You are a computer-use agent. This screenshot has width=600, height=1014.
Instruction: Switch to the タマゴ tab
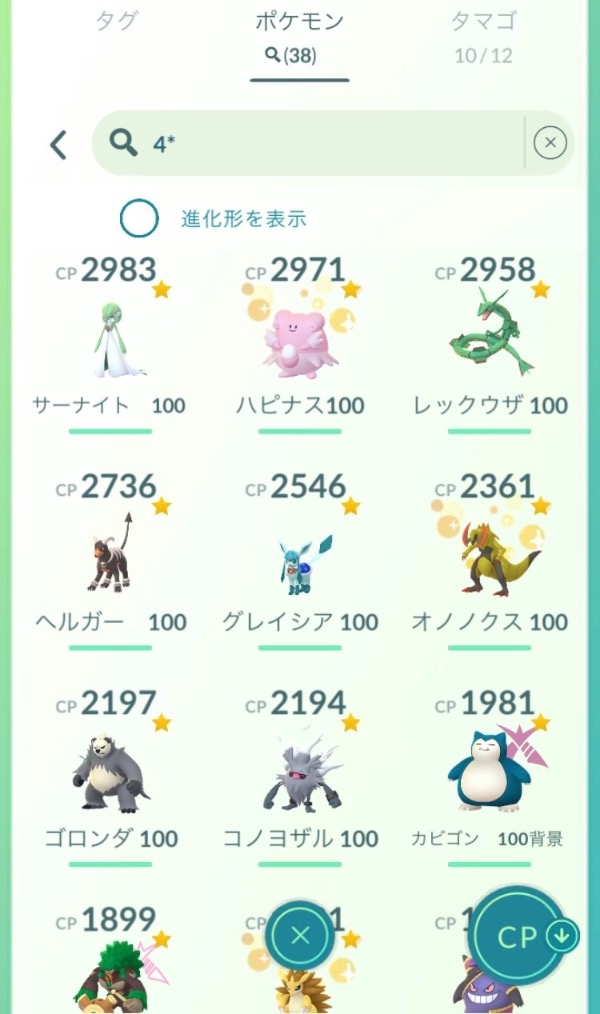tap(483, 22)
